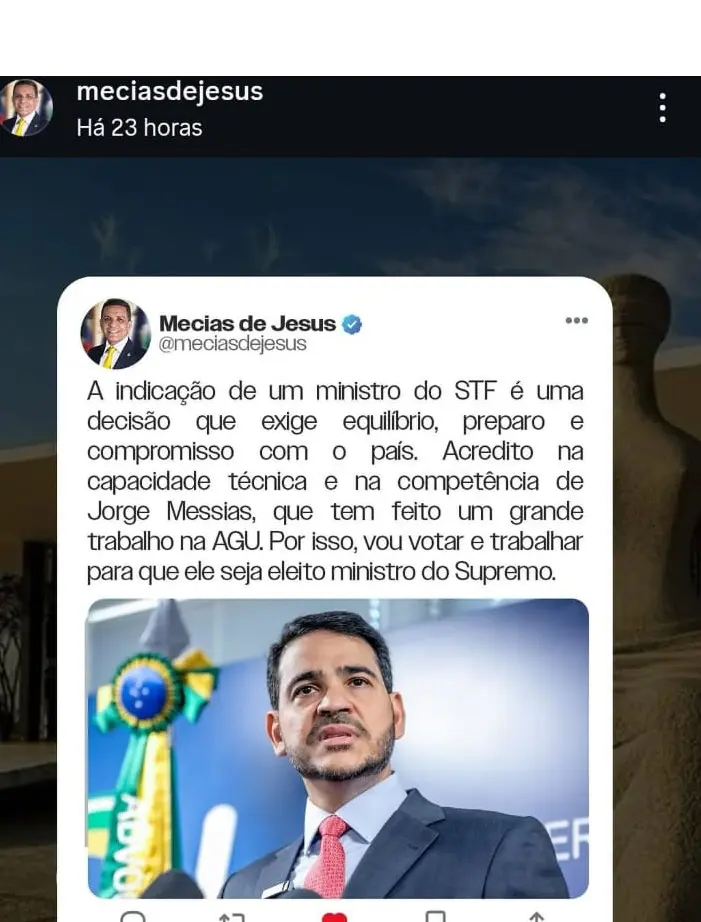
Task: Tap the meciasdejesus username in the story header
Action: pyautogui.click(x=169, y=92)
